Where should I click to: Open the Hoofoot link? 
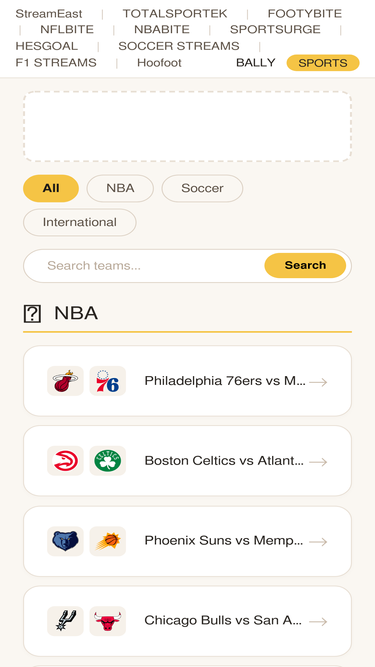(159, 63)
